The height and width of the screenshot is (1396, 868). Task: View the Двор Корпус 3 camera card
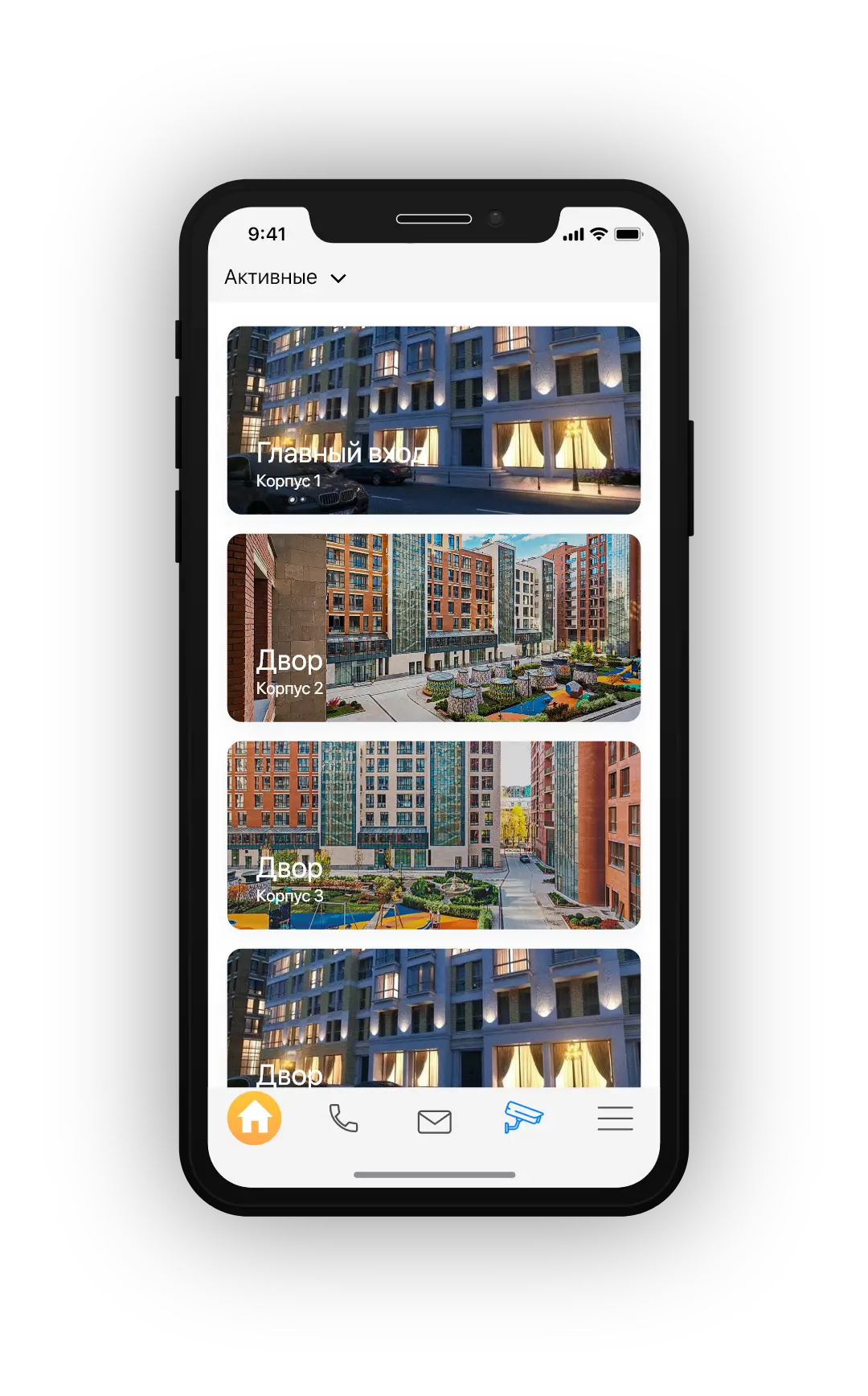point(433,835)
